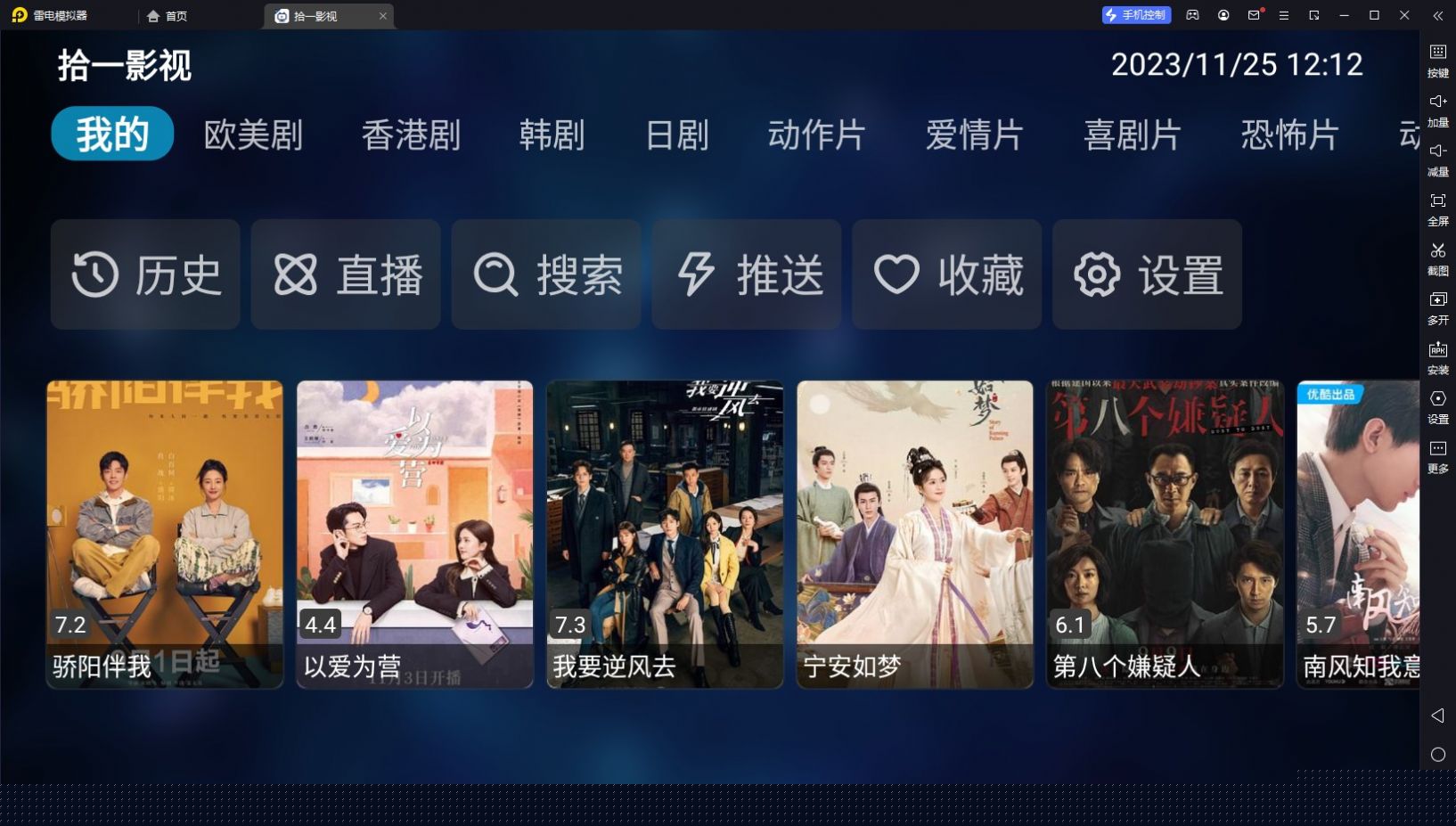
Task: Select the 我要逆风去 show card
Action: click(665, 533)
